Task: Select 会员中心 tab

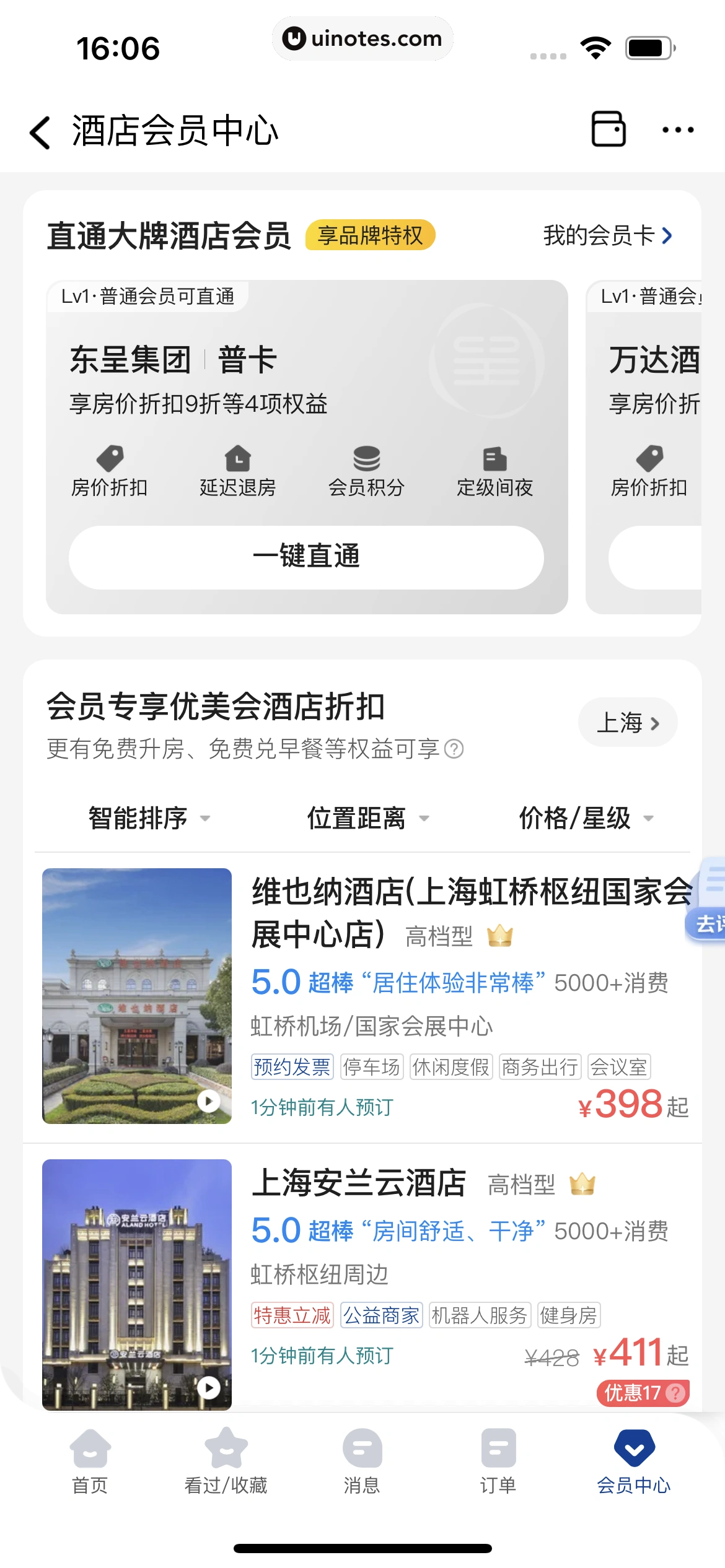Action: (x=633, y=1460)
